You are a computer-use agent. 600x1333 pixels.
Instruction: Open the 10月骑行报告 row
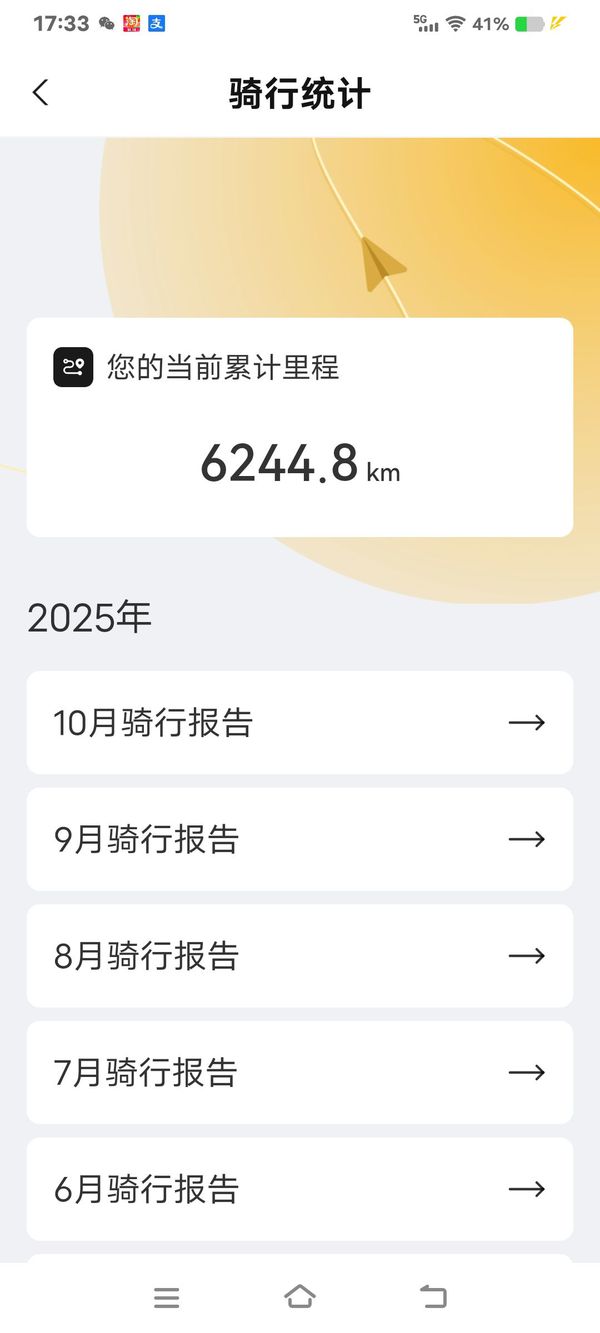(x=300, y=722)
